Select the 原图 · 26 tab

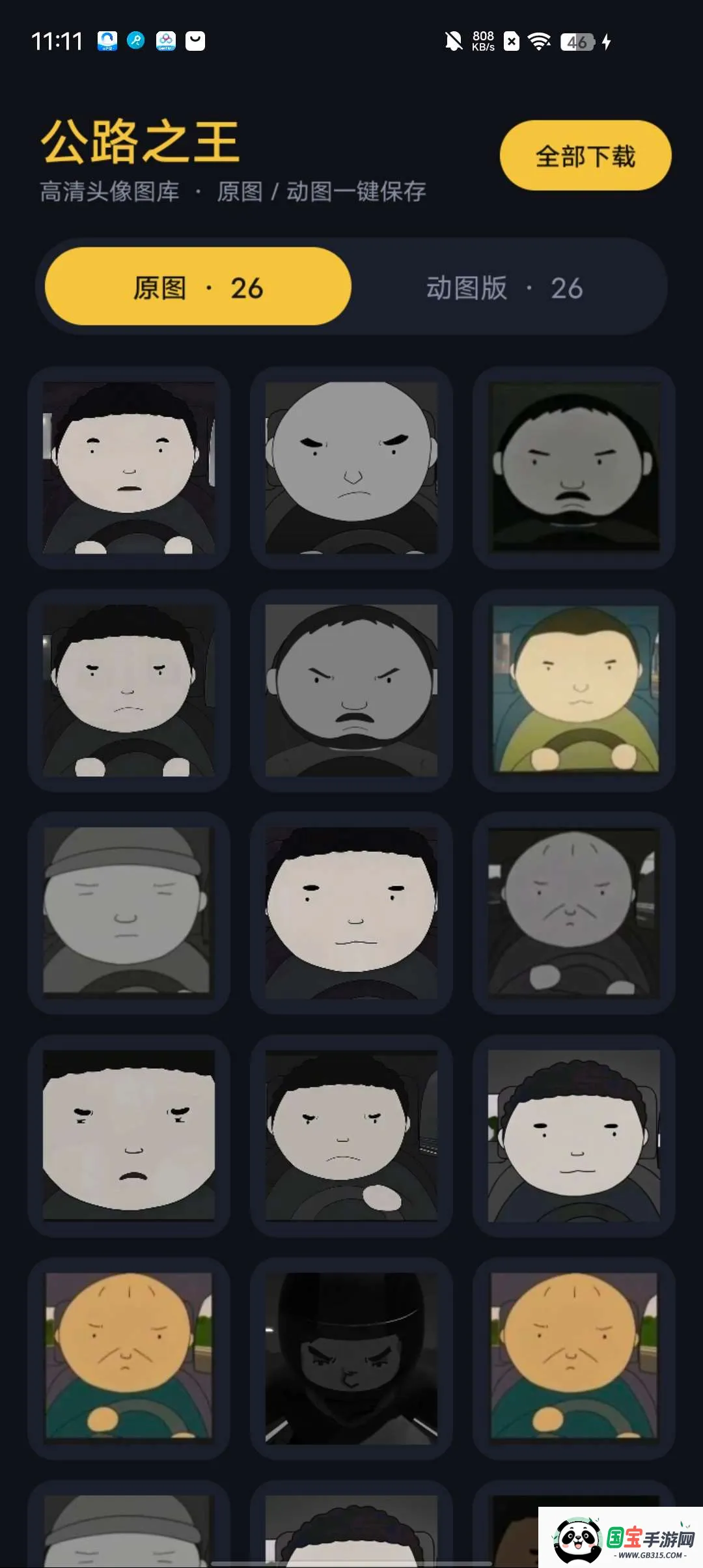[x=198, y=287]
